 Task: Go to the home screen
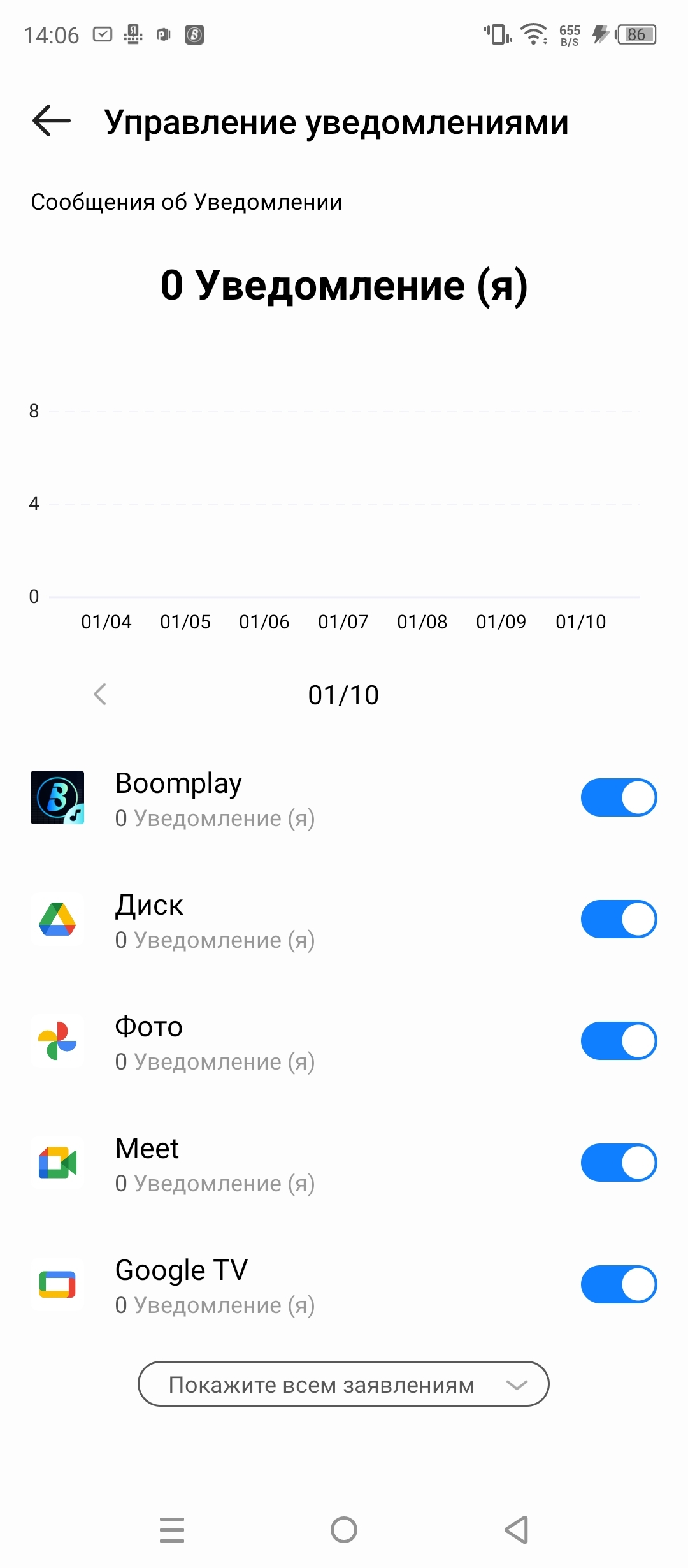[344, 1530]
